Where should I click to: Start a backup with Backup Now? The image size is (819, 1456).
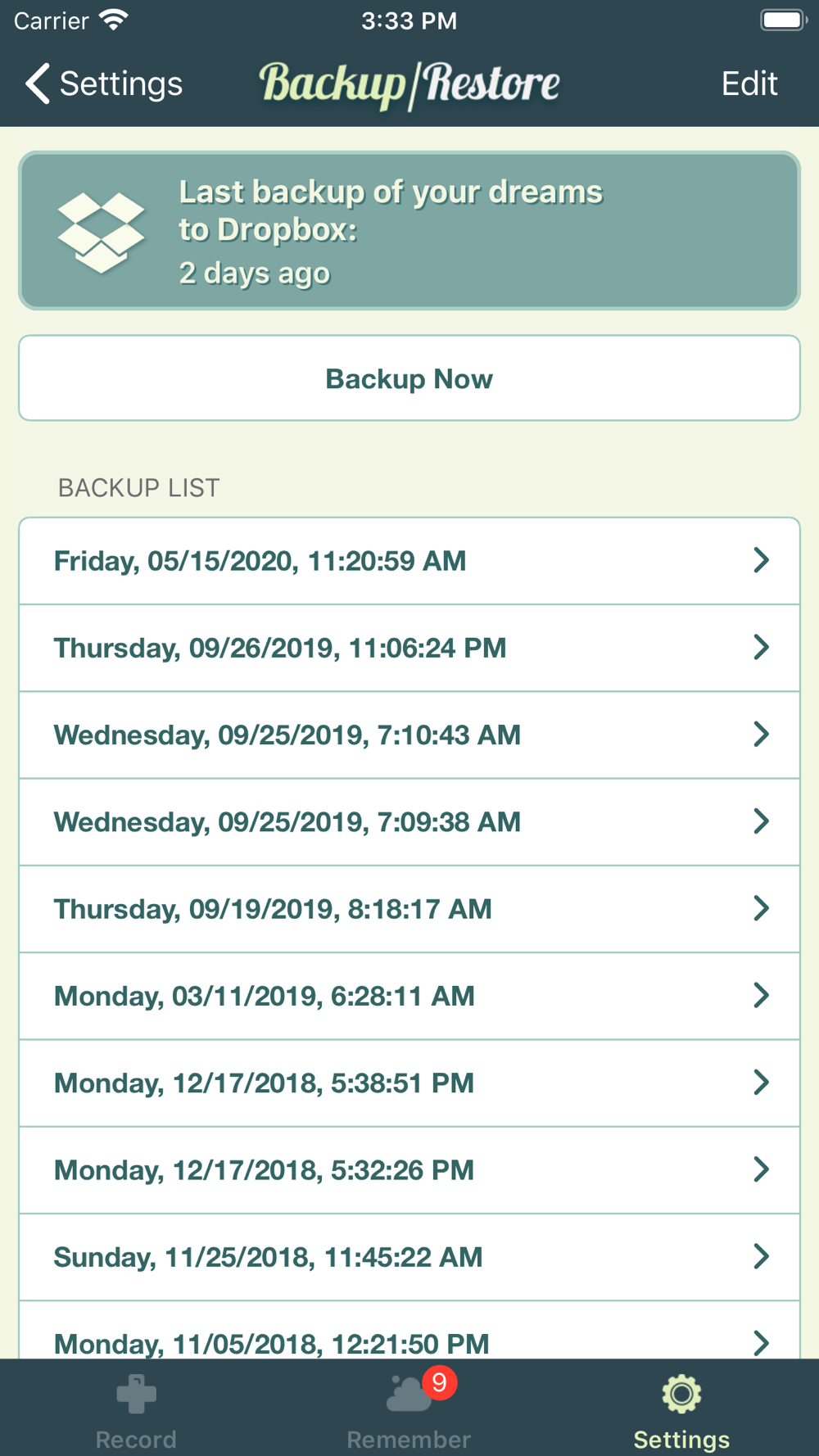409,378
